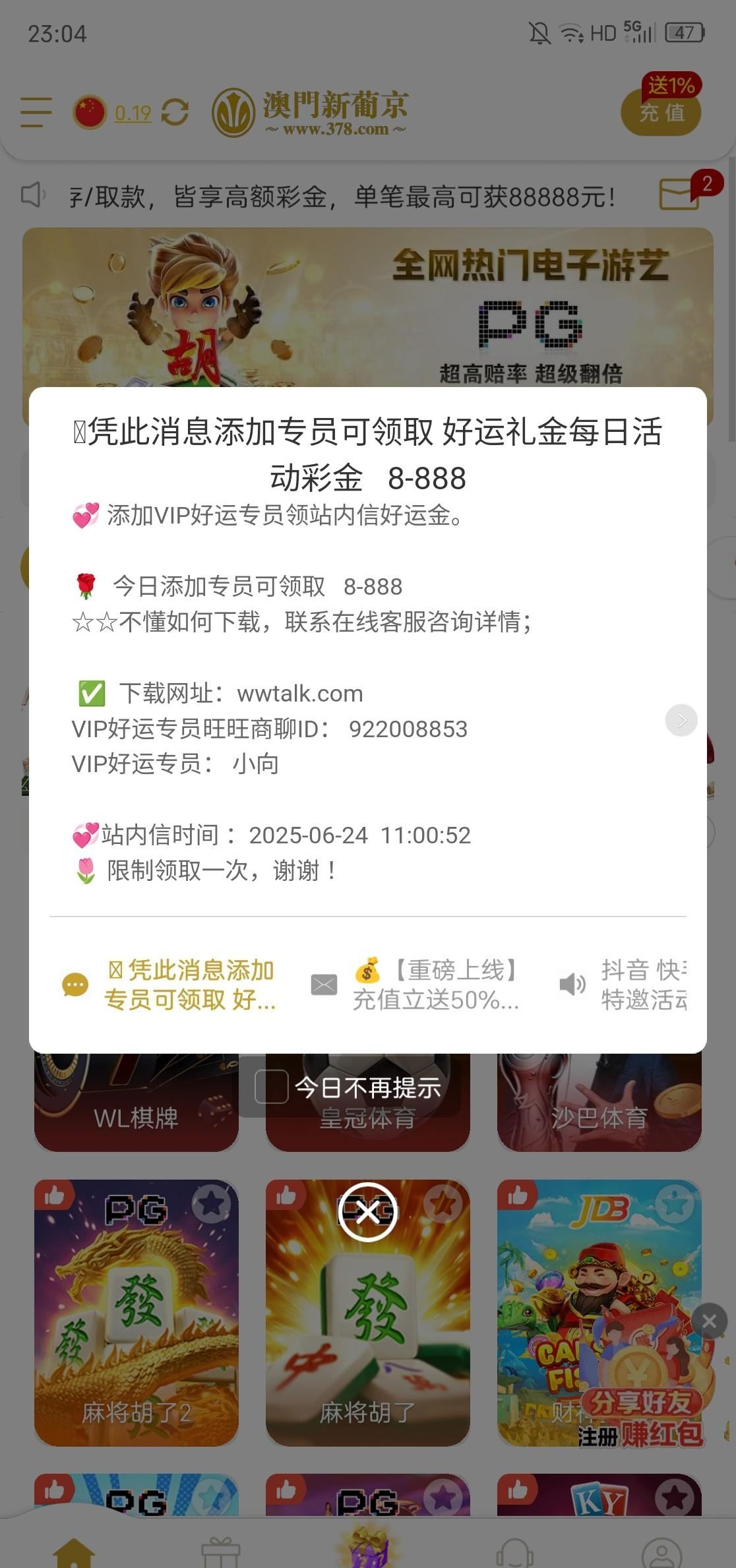
Task: Check the 今日不再提示 checkbox
Action: tap(272, 1087)
